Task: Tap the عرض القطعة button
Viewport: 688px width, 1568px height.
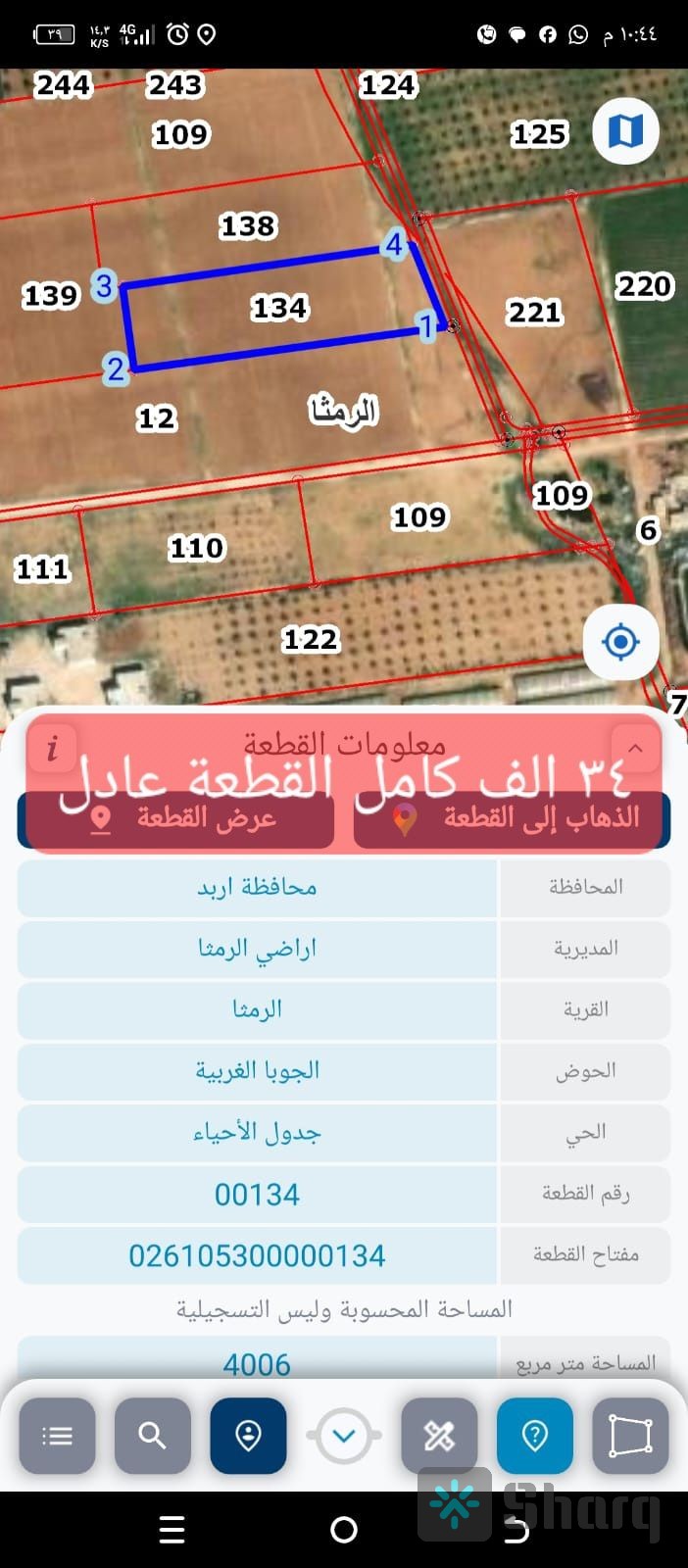Action: tap(176, 819)
